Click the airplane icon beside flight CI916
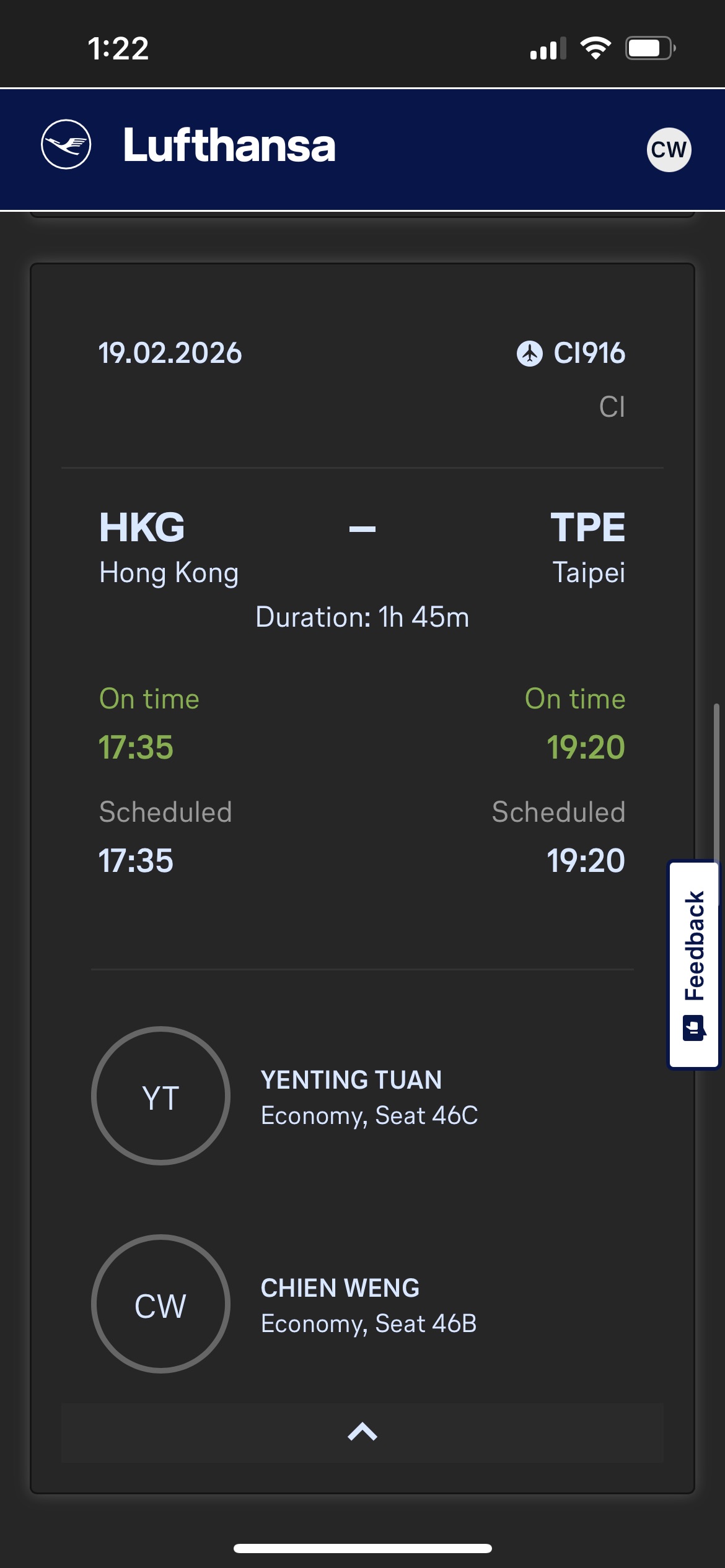 click(532, 354)
